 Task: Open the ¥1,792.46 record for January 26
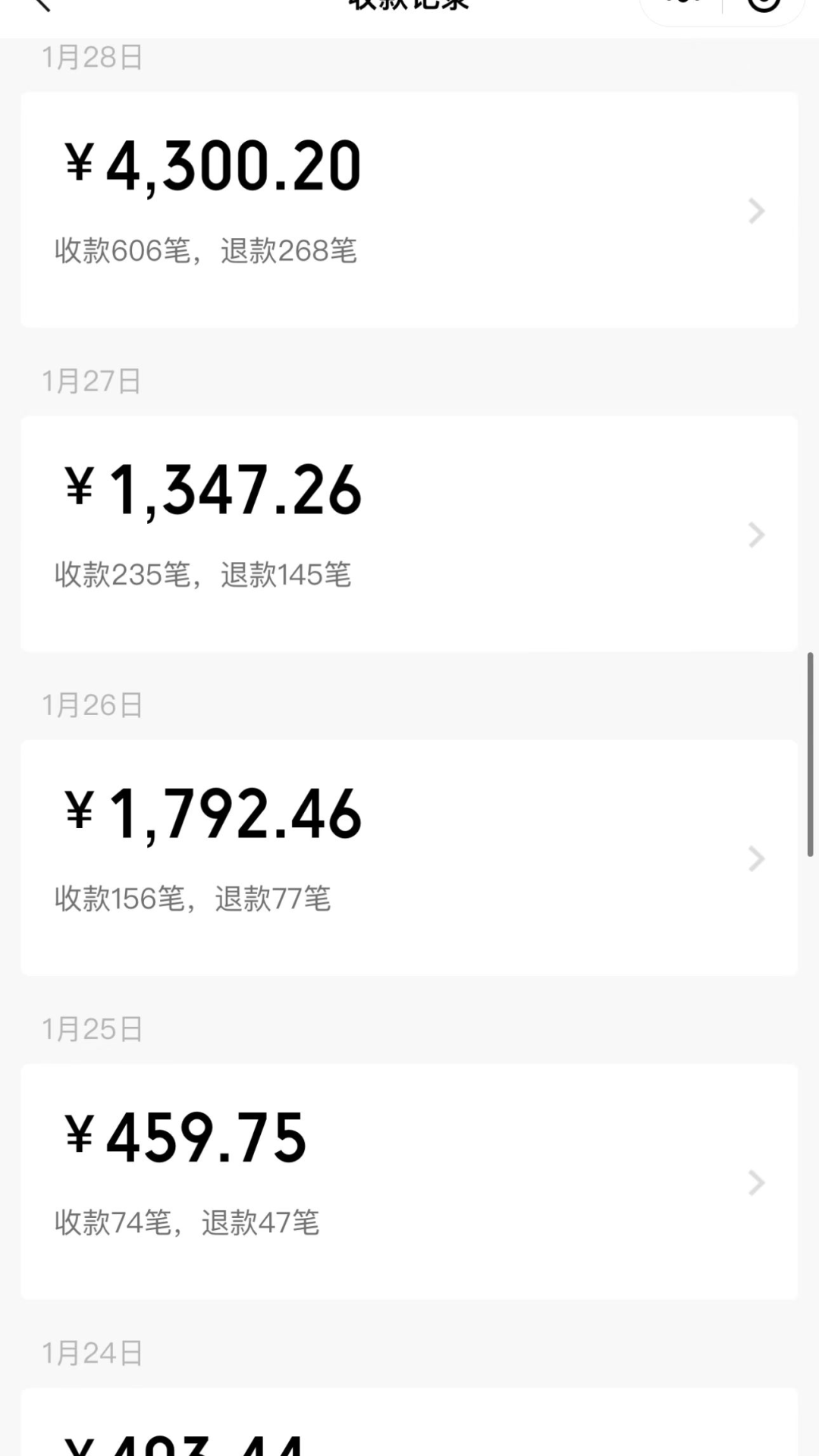[x=409, y=857]
